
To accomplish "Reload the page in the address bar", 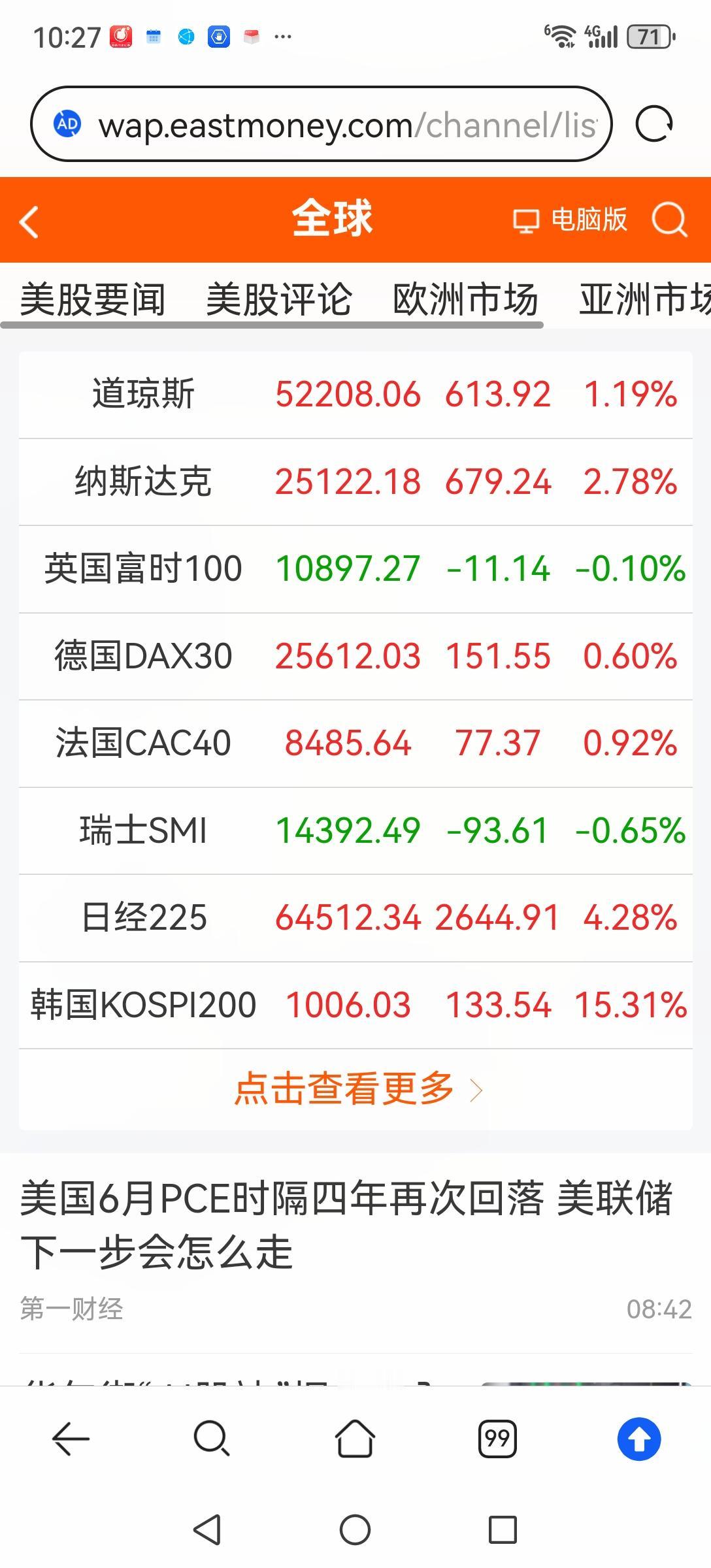I will (654, 124).
